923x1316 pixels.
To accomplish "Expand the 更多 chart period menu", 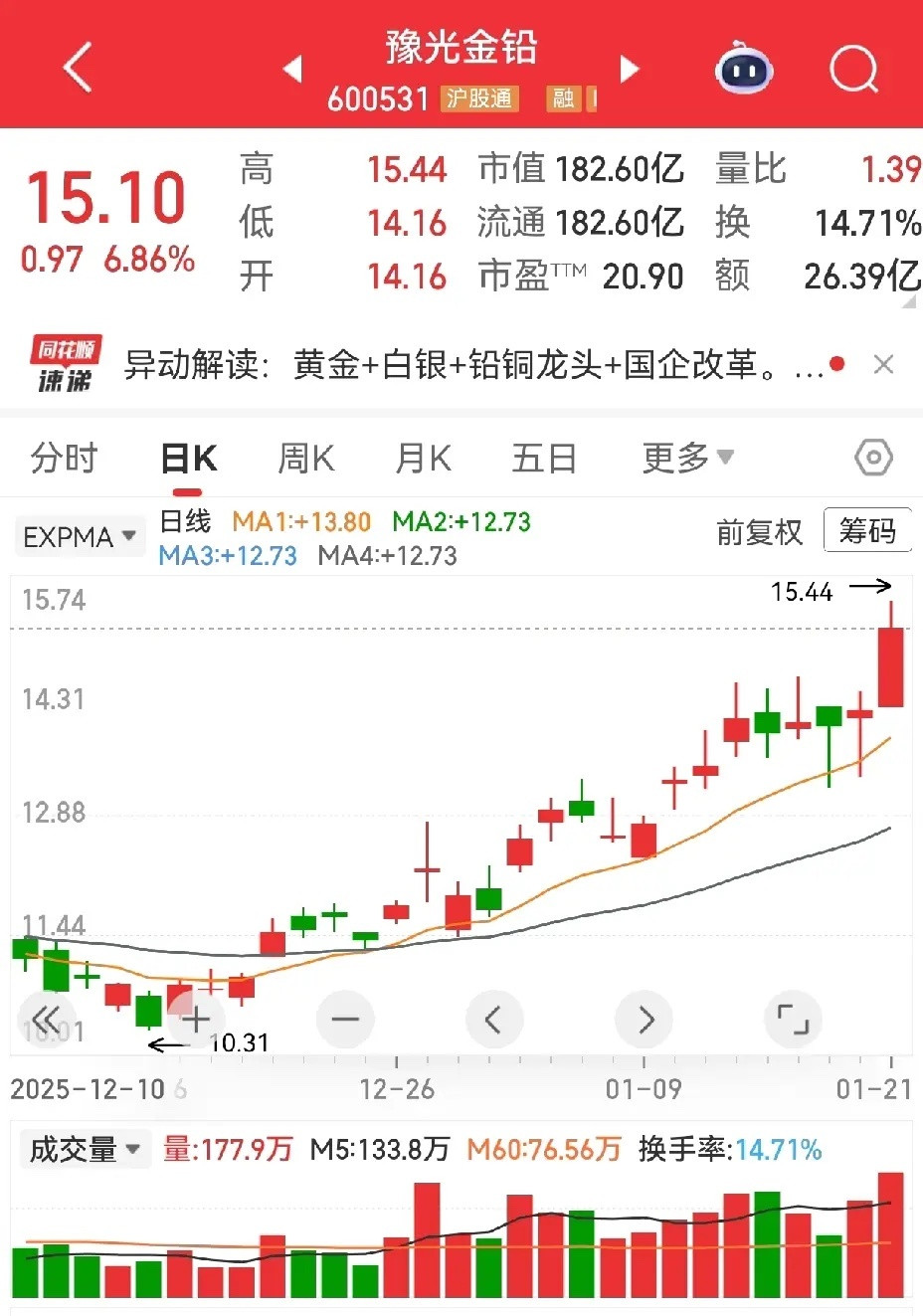I will pos(688,458).
